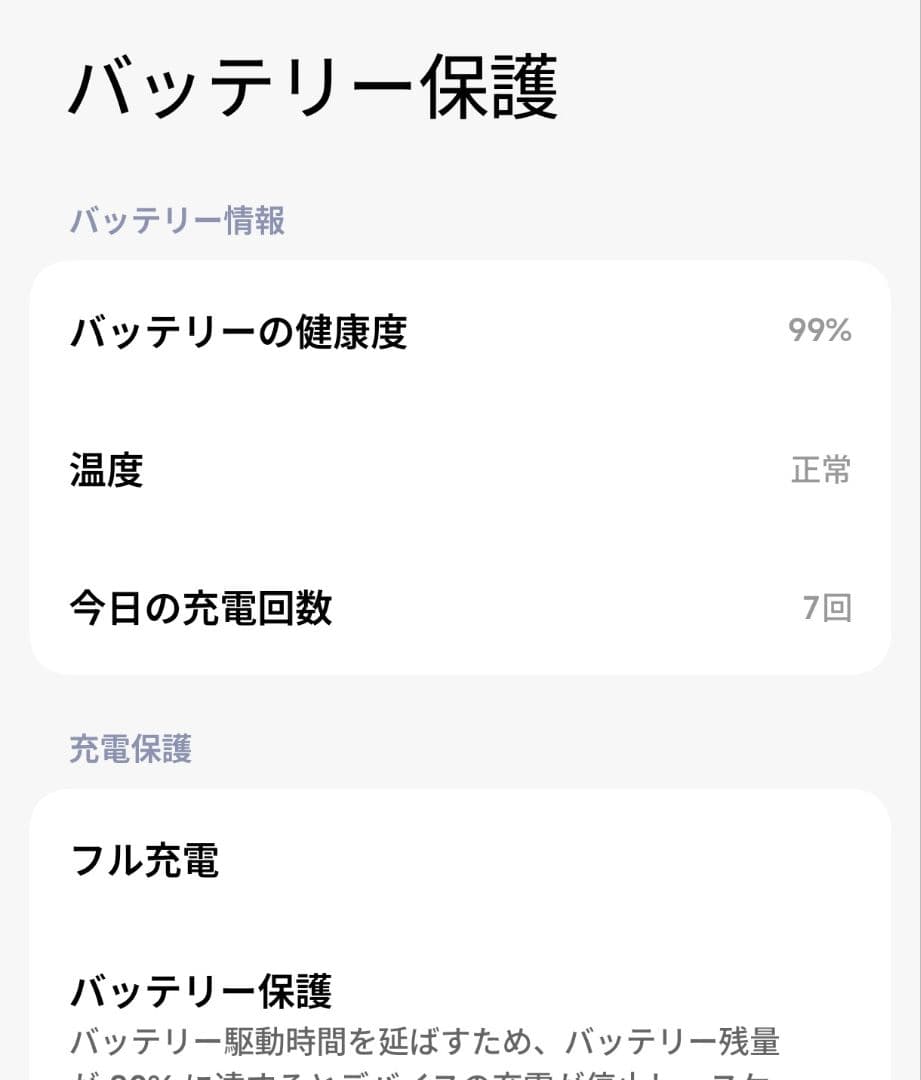Screen dimensions: 921x1080
Task: Tap the バッテリー情報 section header
Action: coord(176,221)
